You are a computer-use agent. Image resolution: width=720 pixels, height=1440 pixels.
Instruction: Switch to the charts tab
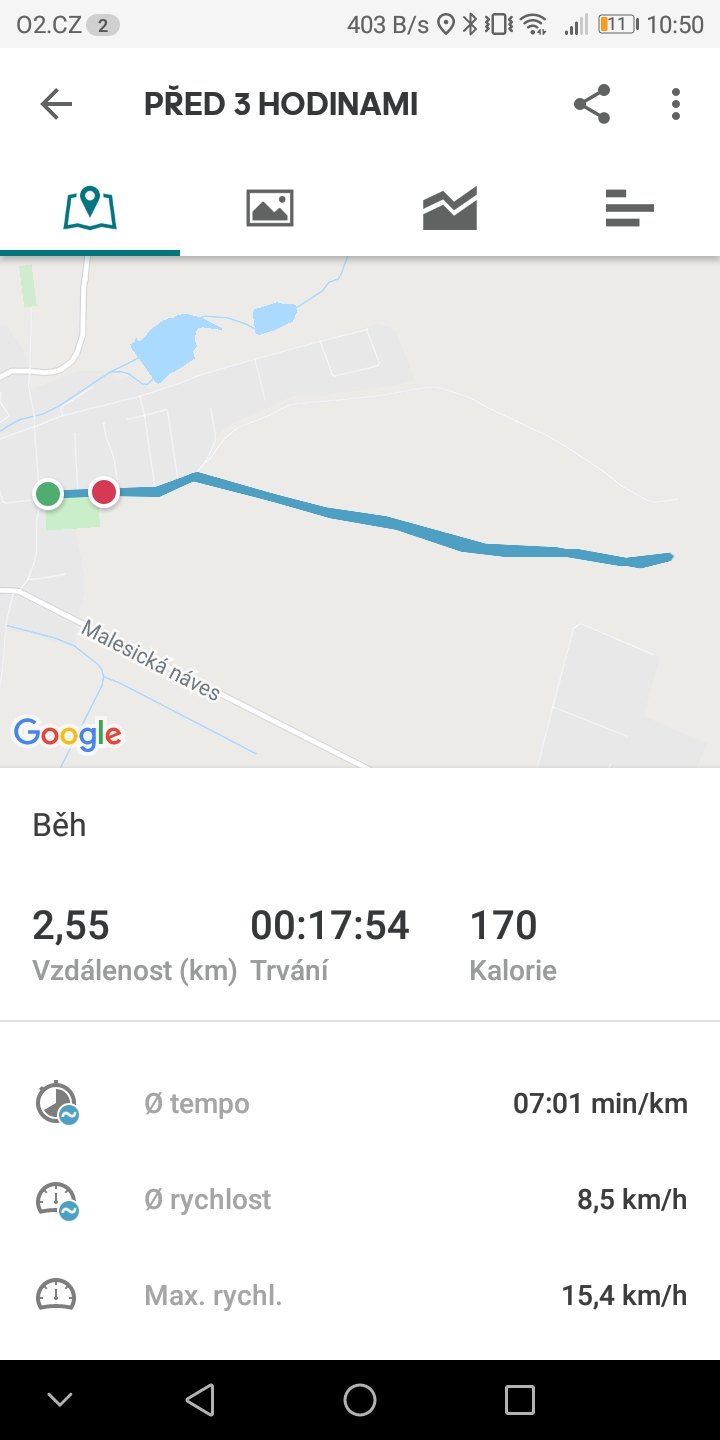pos(450,208)
